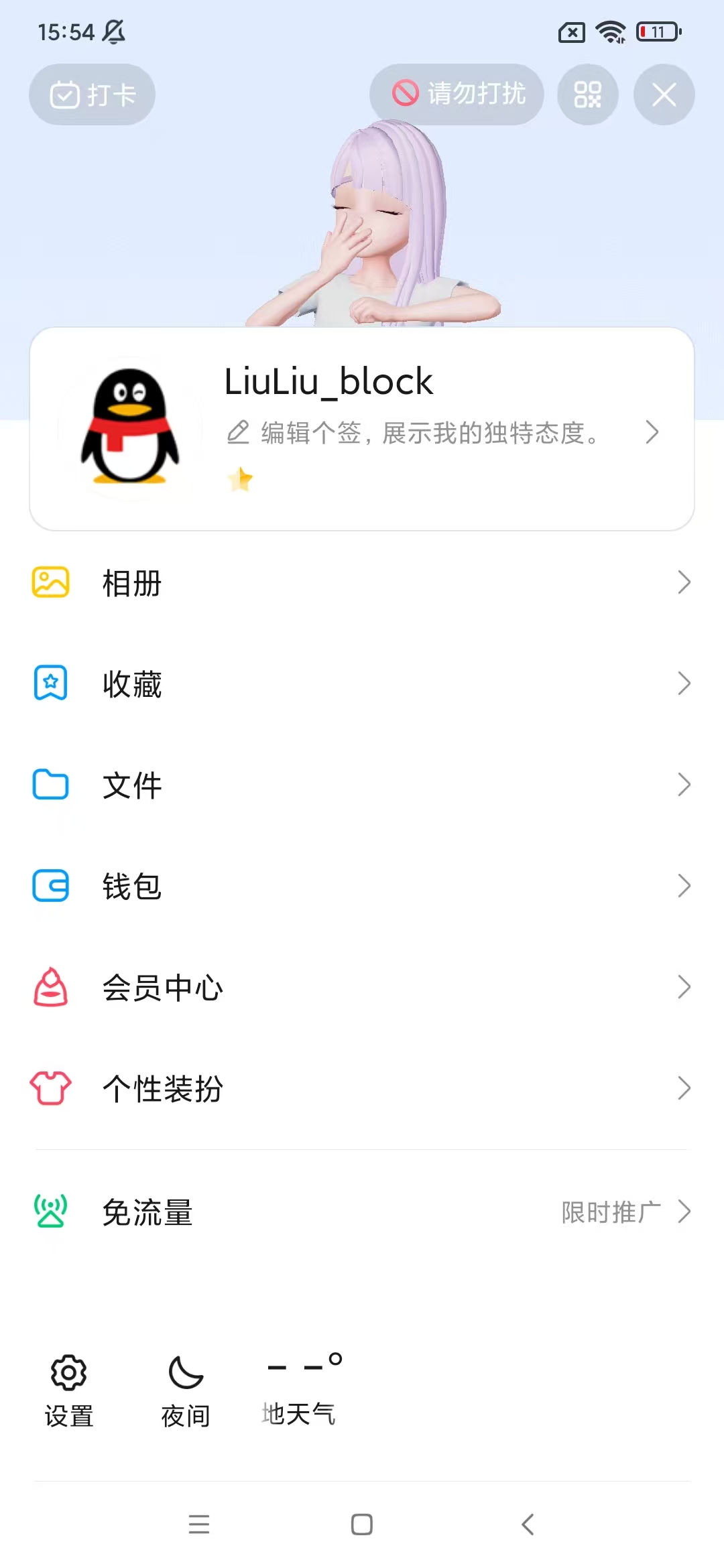The width and height of the screenshot is (724, 1568).
Task: Open 相册 album
Action: tap(362, 582)
